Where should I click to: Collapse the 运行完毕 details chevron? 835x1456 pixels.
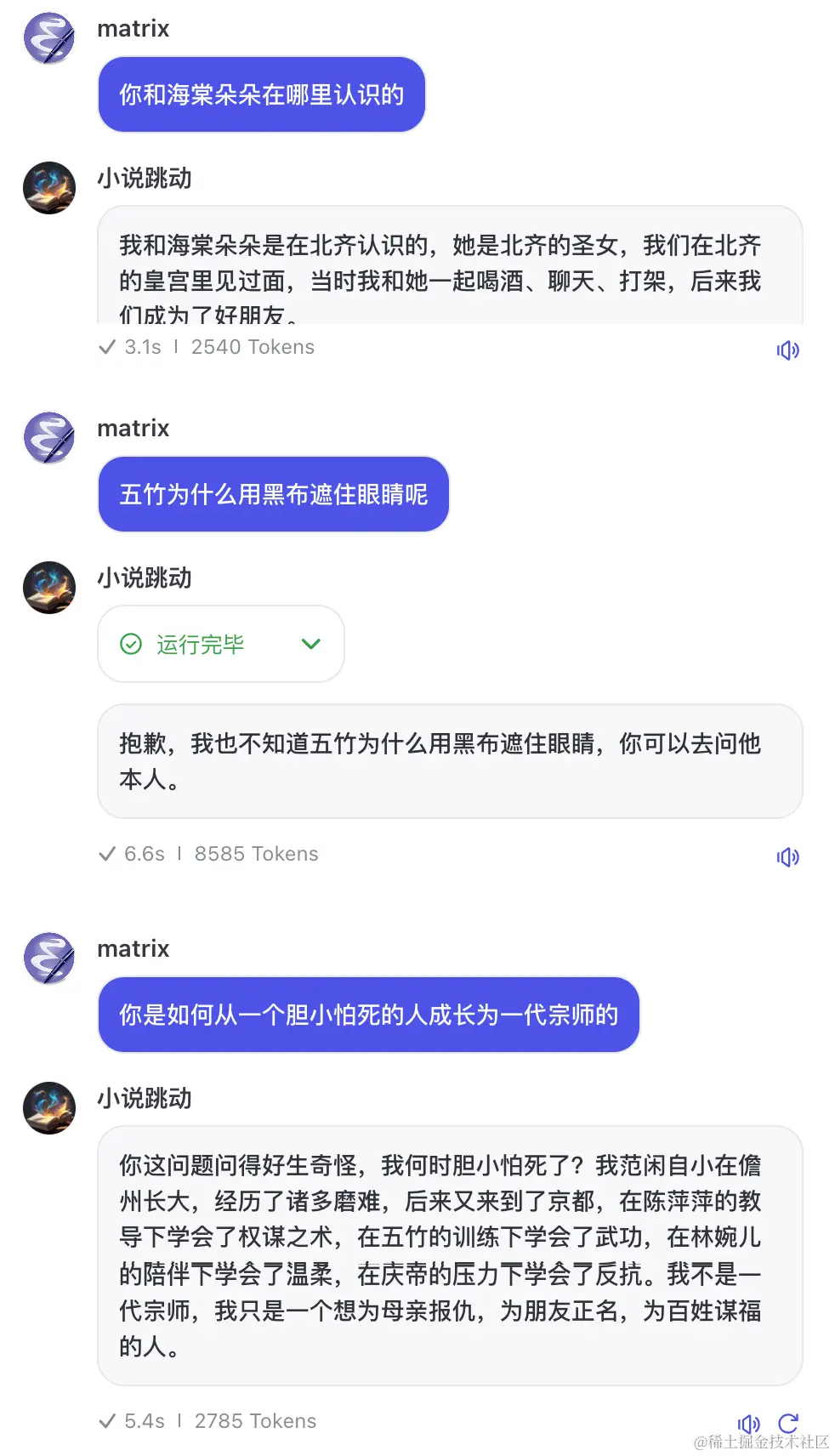[311, 645]
